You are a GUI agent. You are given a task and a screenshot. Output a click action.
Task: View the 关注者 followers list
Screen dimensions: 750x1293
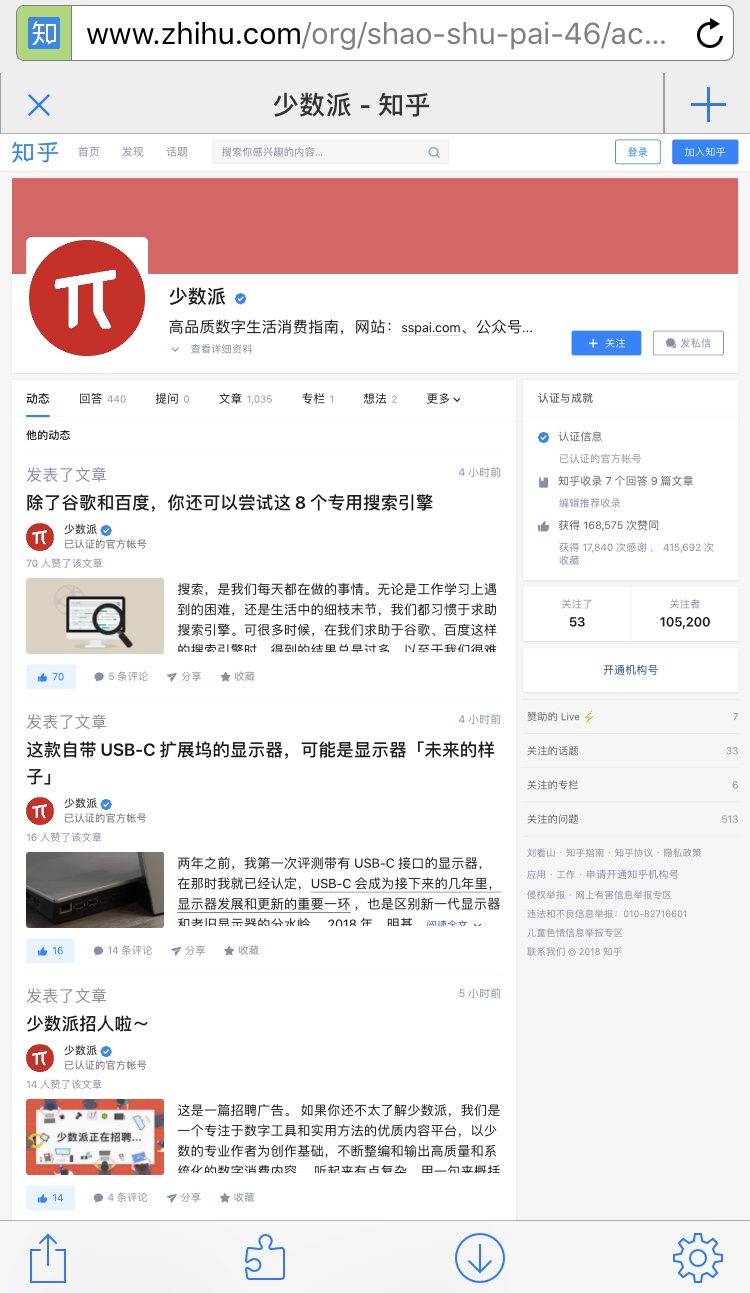pos(684,614)
